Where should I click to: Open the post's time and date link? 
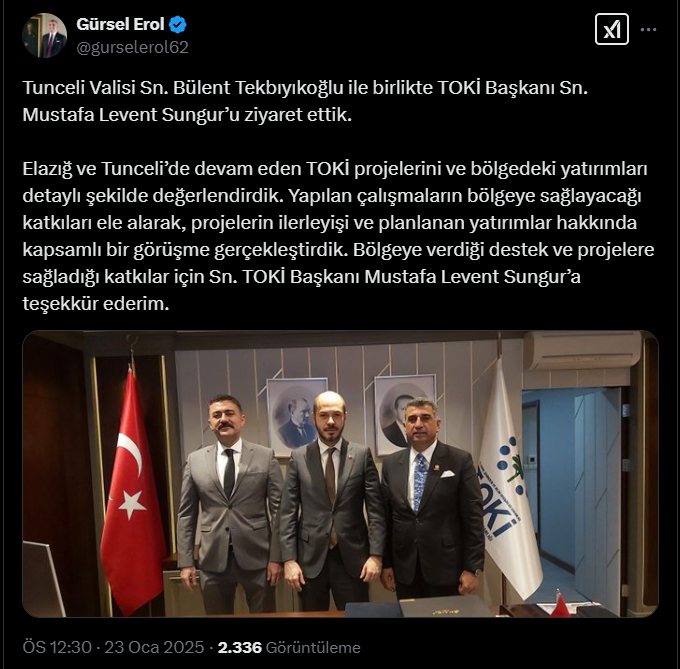[113, 647]
